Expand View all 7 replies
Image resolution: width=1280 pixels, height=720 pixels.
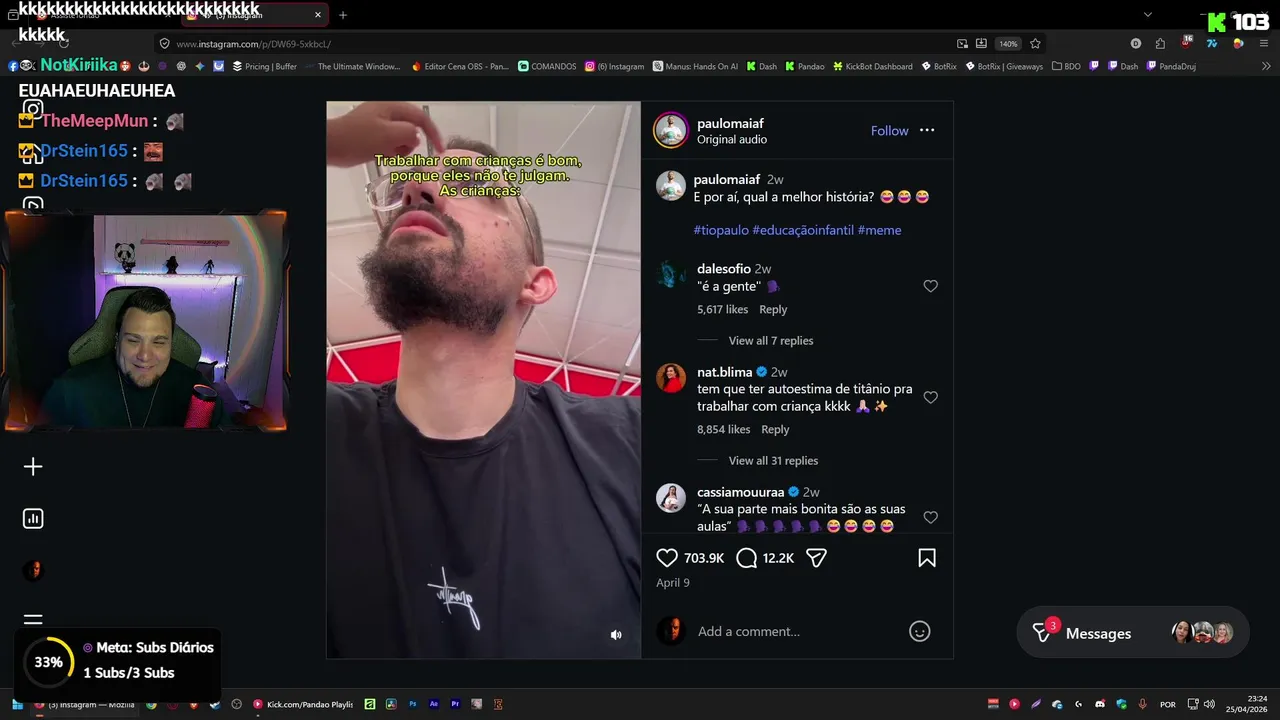click(770, 341)
